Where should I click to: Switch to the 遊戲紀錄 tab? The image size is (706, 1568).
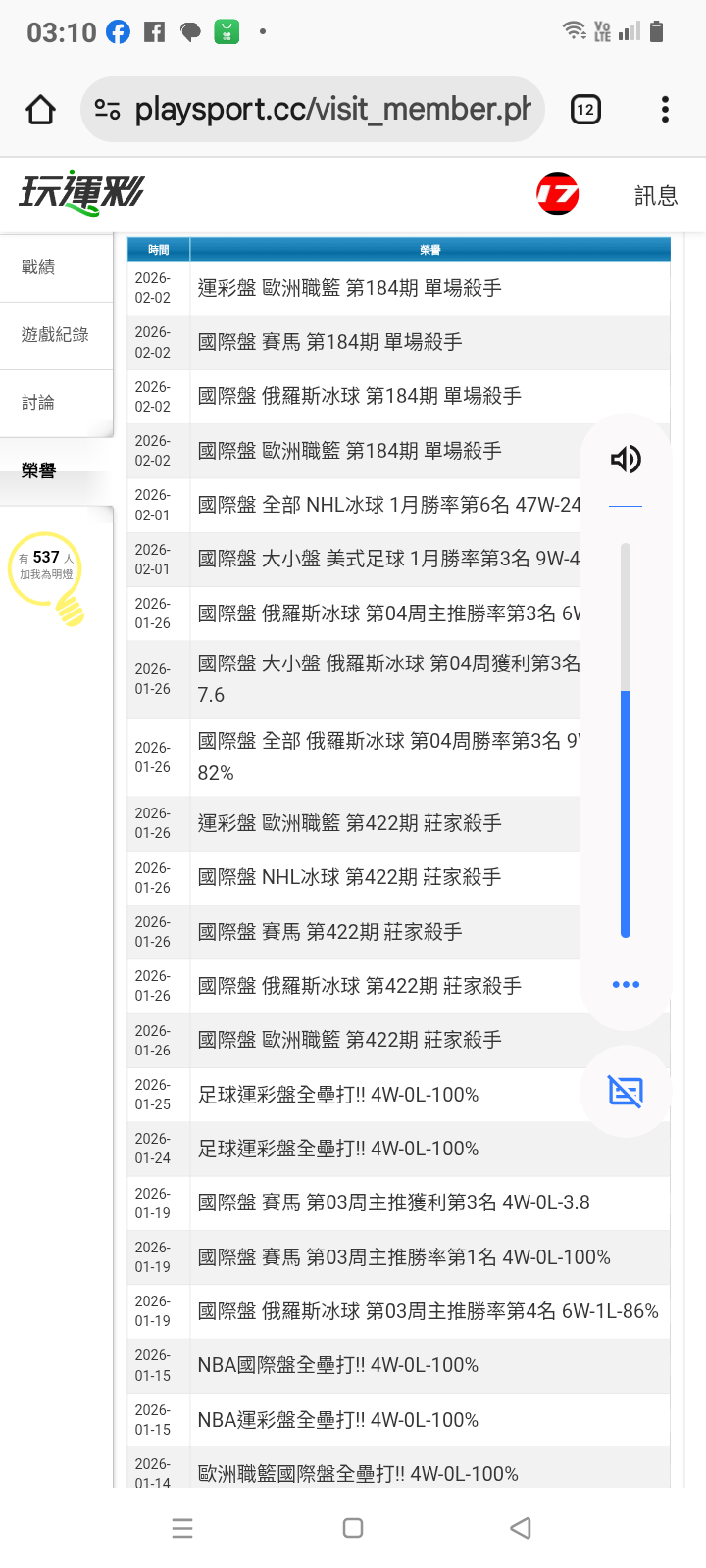pyautogui.click(x=55, y=335)
